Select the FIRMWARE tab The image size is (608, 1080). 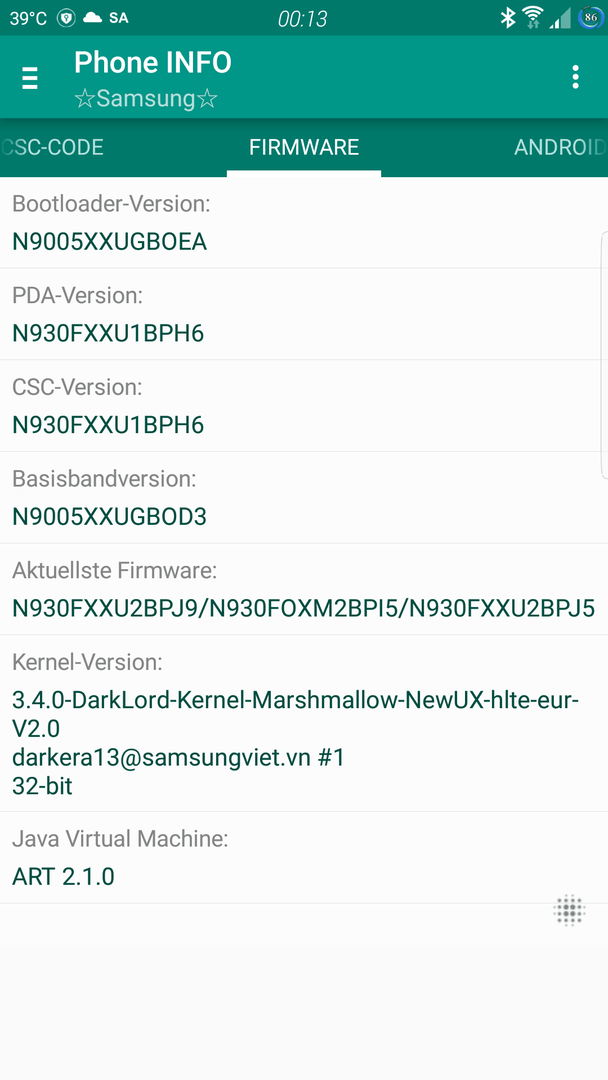click(304, 147)
